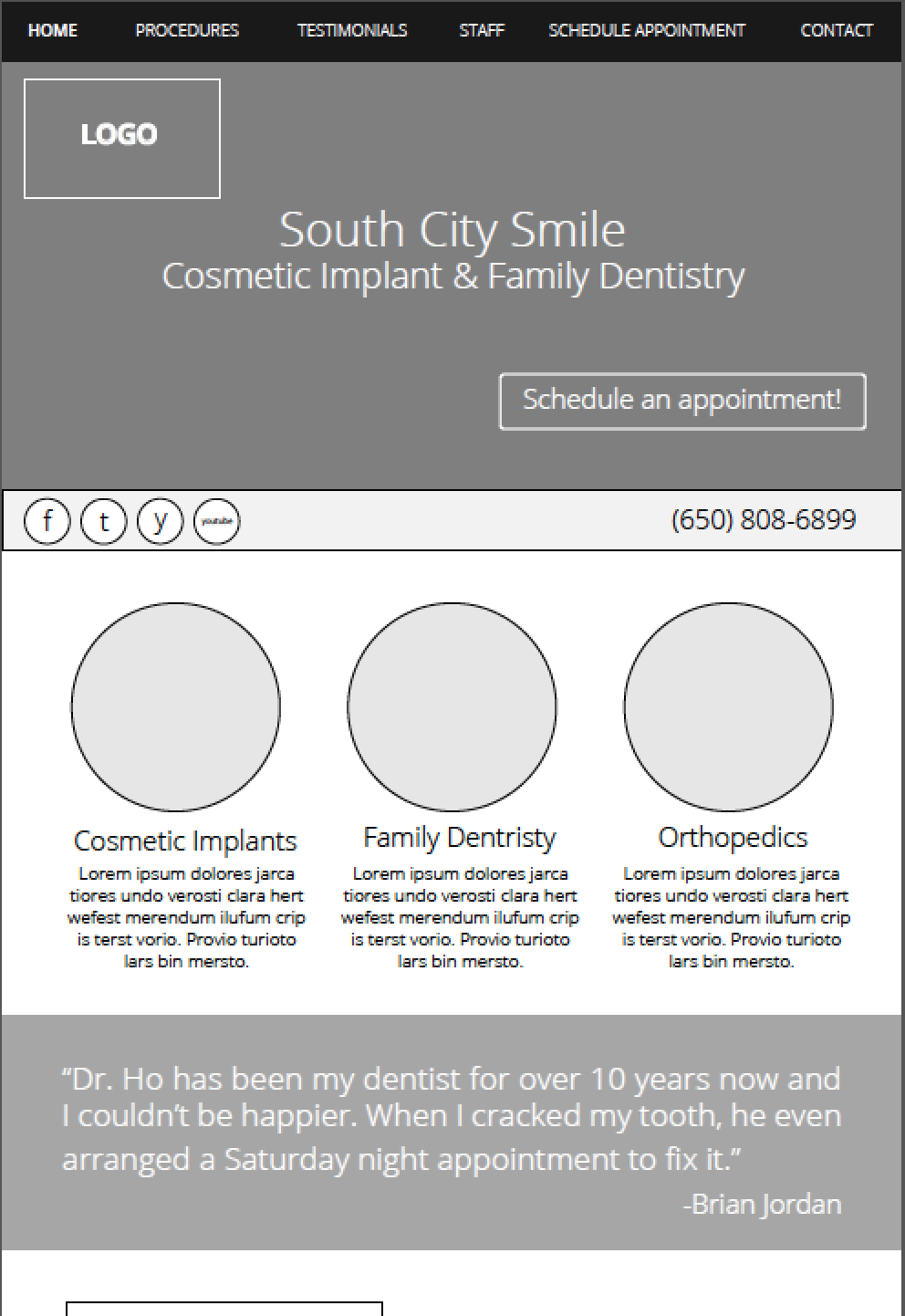Select Schedule Appointment in the top menu
This screenshot has height=1316, width=905.
(x=647, y=30)
